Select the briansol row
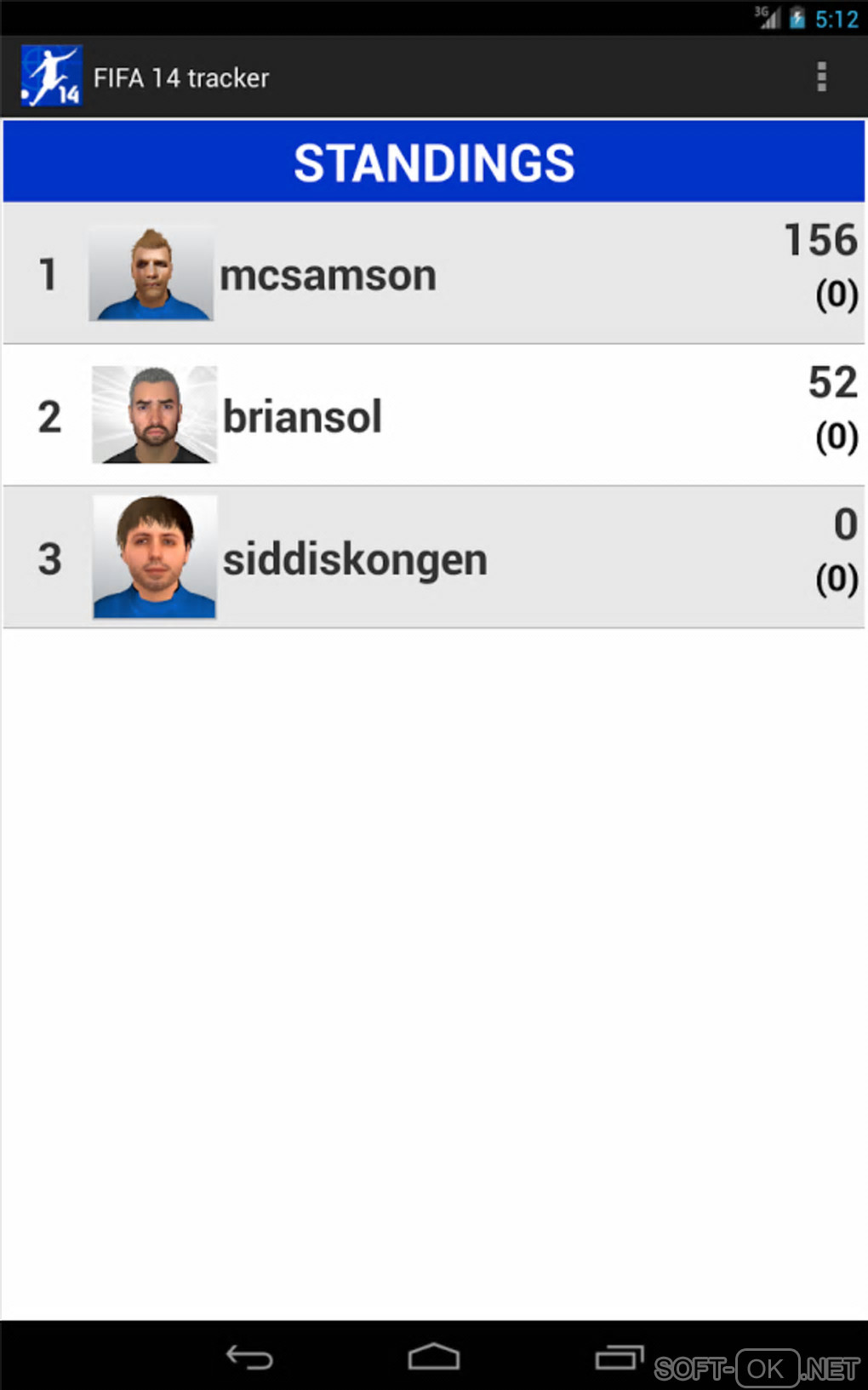 click(434, 416)
